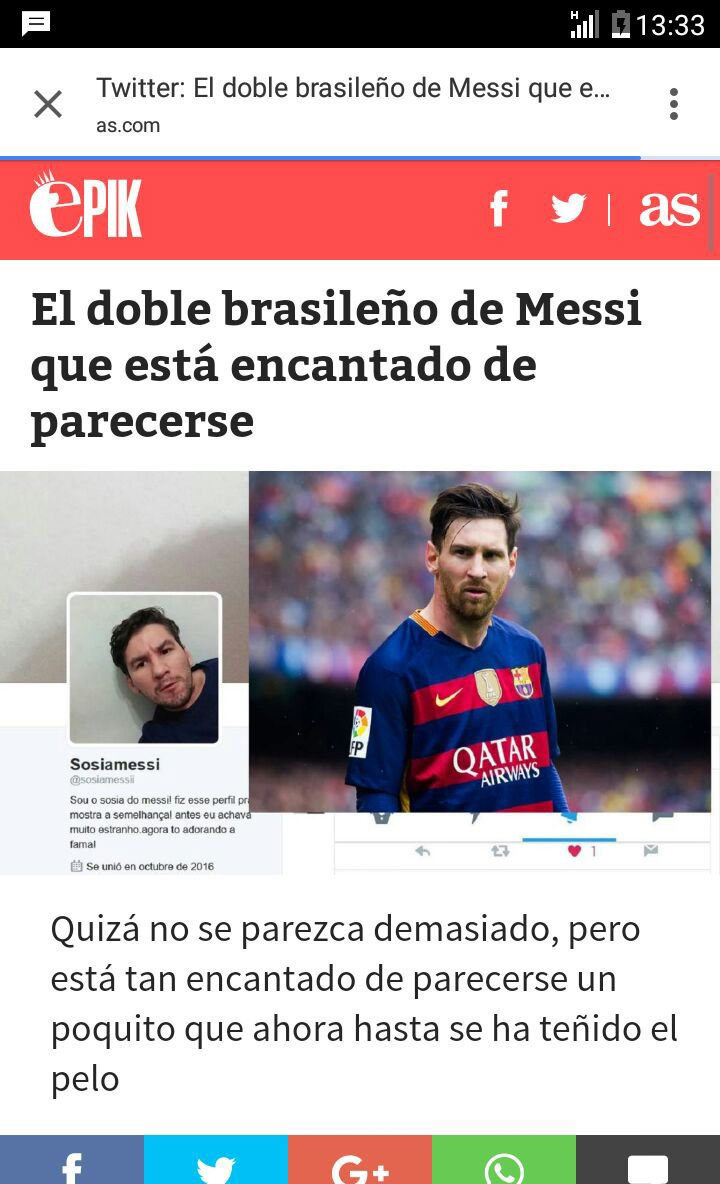Screen dimensions: 720x1184
Task: Open the Epik home logo link
Action: [x=86, y=207]
